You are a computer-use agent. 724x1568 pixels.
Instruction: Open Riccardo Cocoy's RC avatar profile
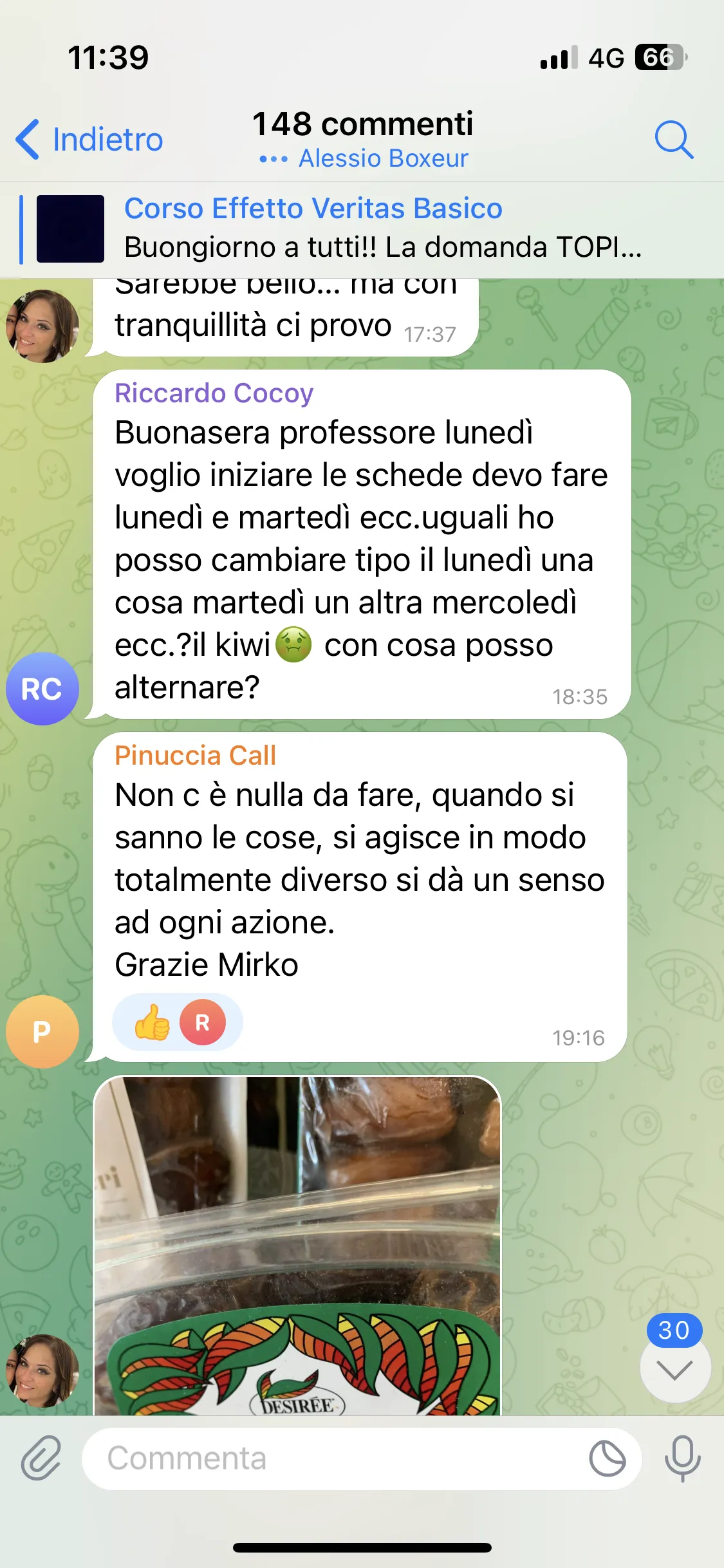pyautogui.click(x=42, y=689)
